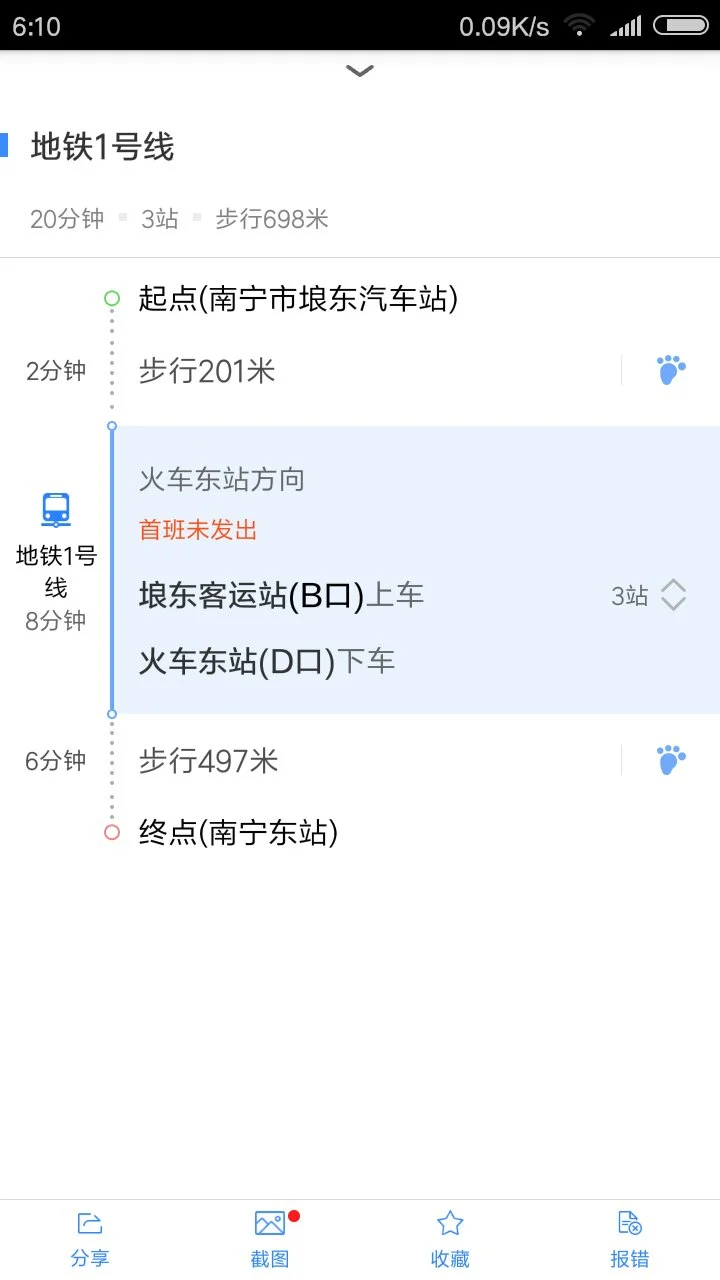Tap the exit stop 火车东站(D口)

click(x=266, y=661)
